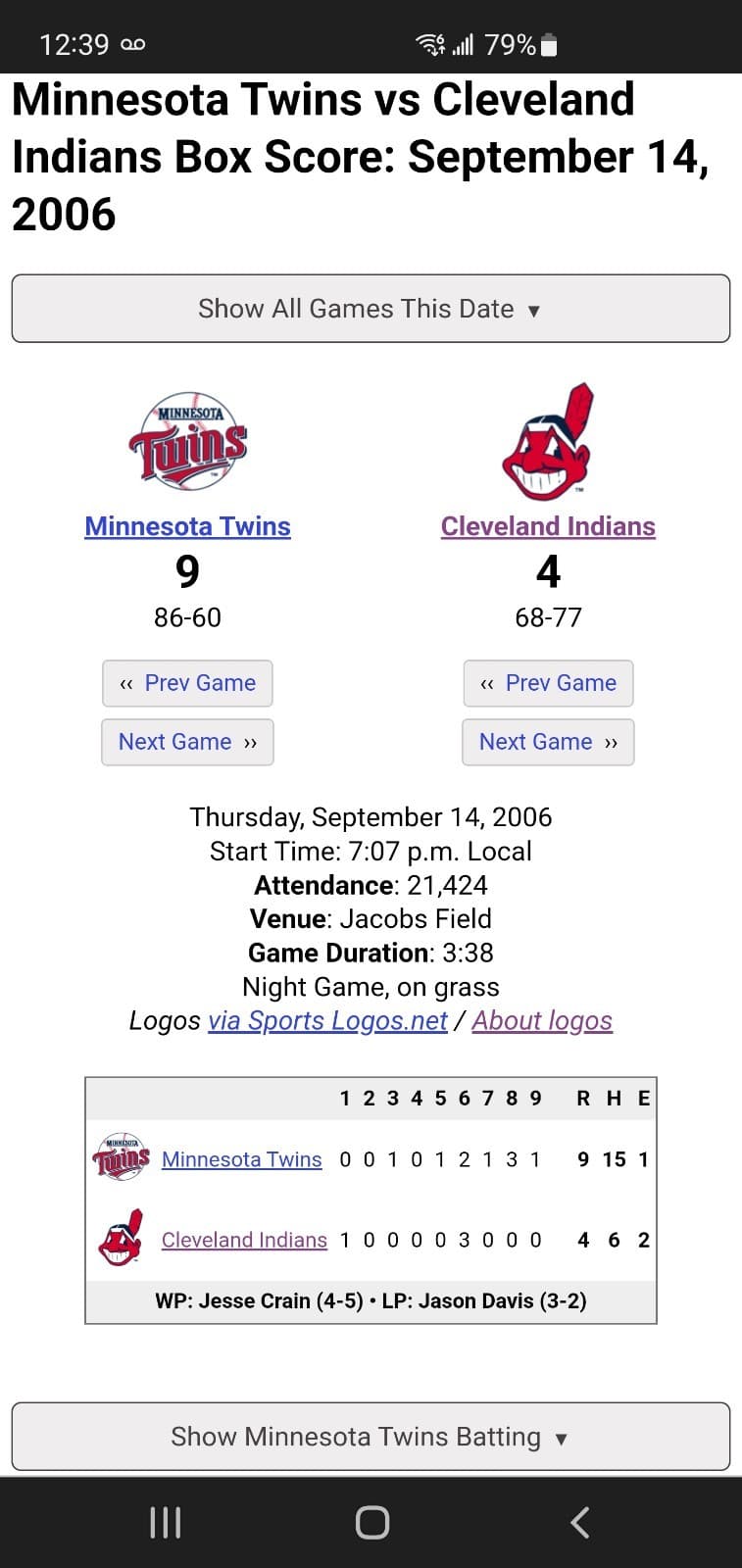Click the Minnesota Twins heading link
Image resolution: width=742 pixels, height=1568 pixels.
(187, 526)
